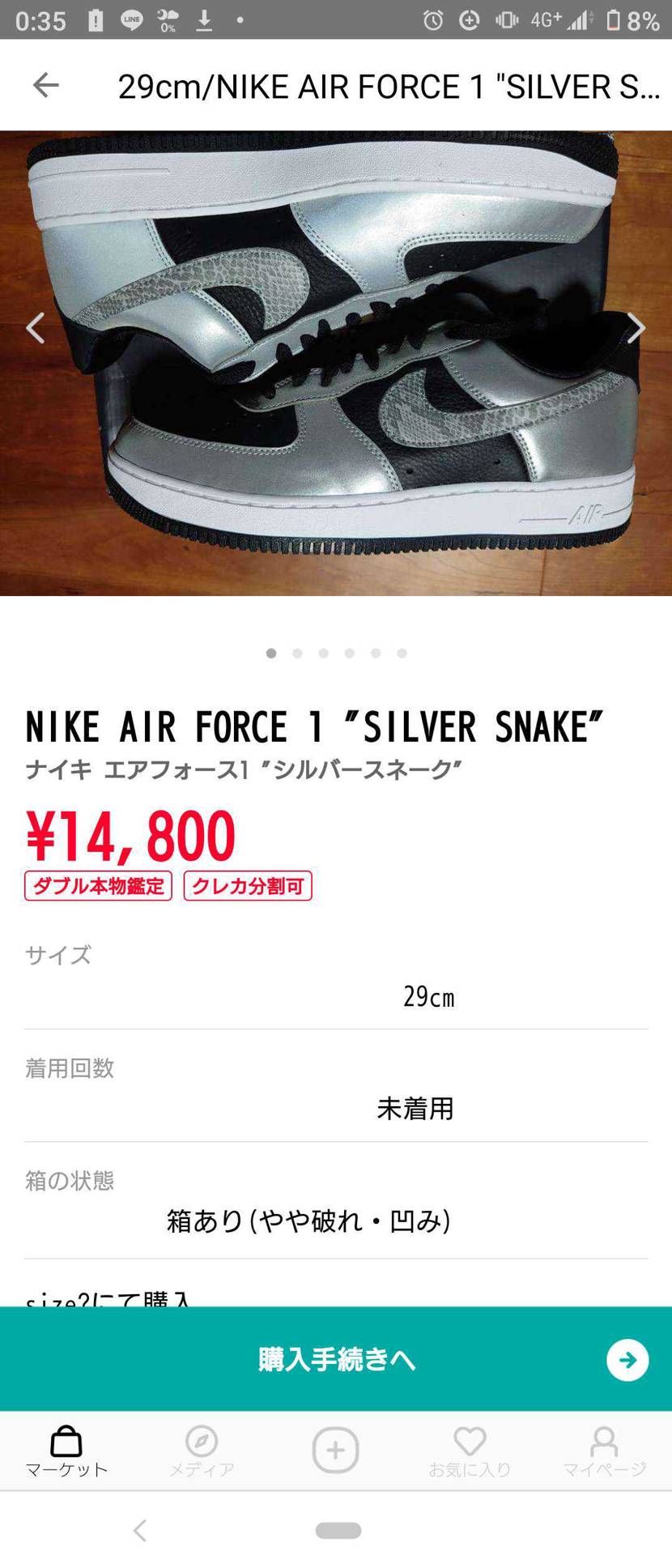Expand the 箱の状態 detail row
This screenshot has height=1568, width=672.
pyautogui.click(x=336, y=1199)
